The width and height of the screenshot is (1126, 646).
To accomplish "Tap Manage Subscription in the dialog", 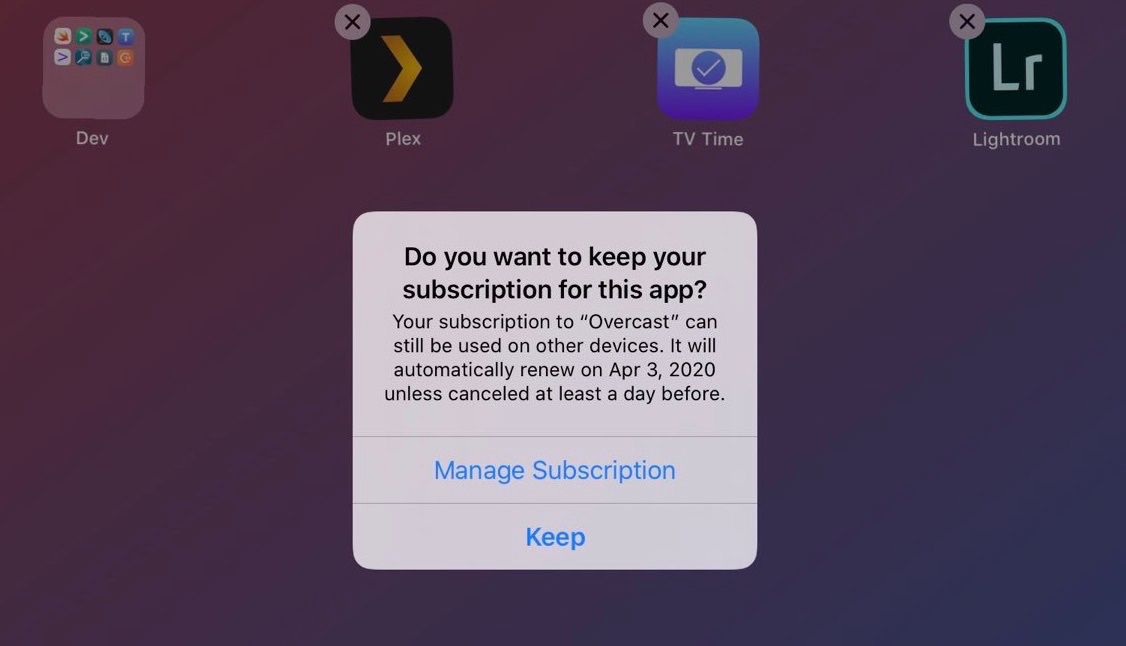I will click(x=554, y=470).
